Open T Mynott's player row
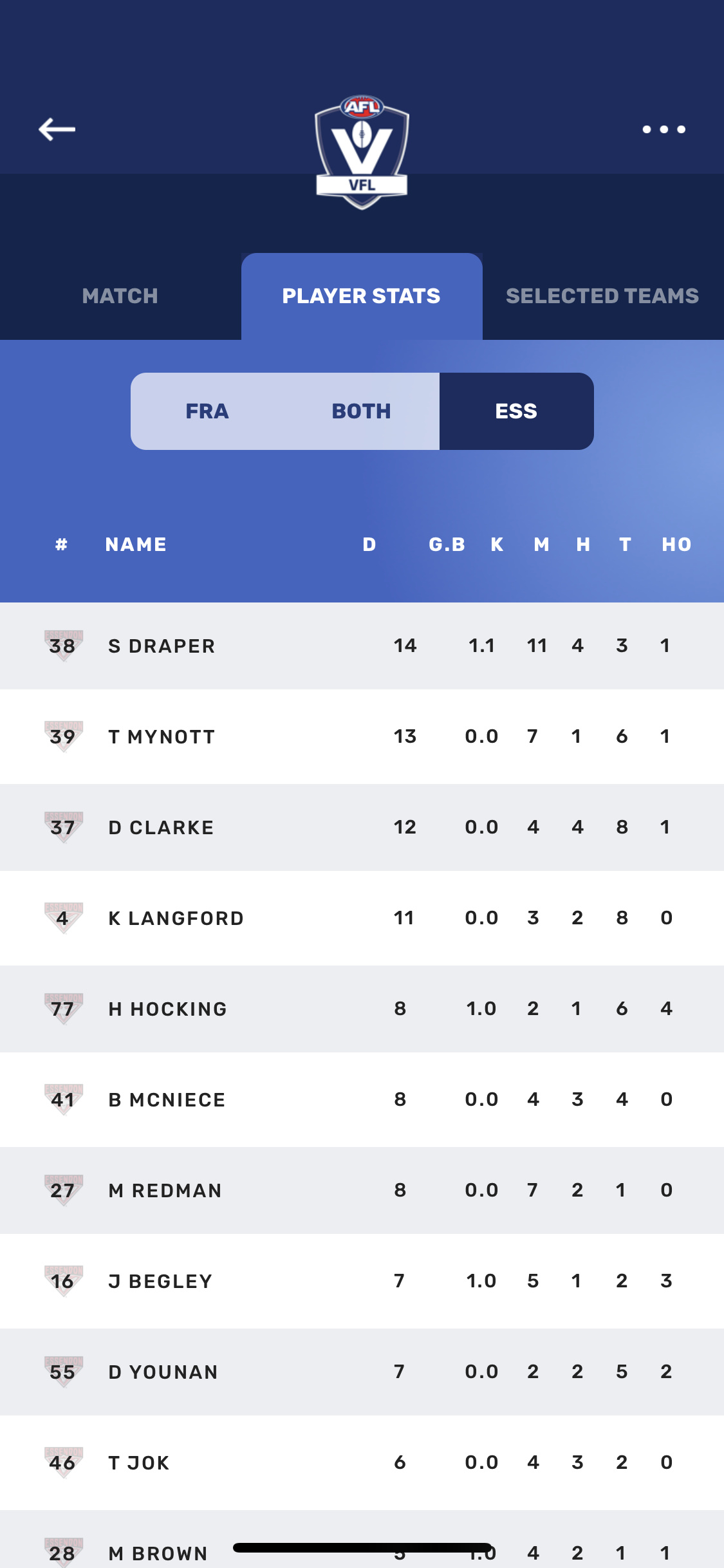 362,736
